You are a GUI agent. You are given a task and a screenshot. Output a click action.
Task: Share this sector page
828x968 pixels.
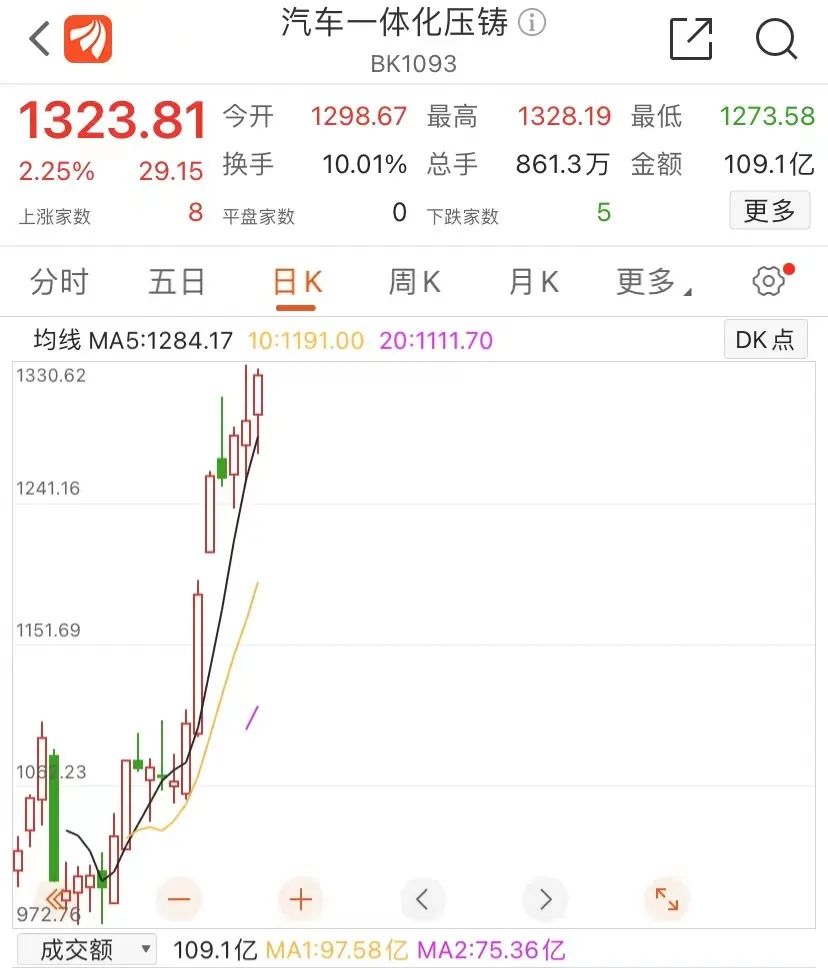tap(690, 39)
